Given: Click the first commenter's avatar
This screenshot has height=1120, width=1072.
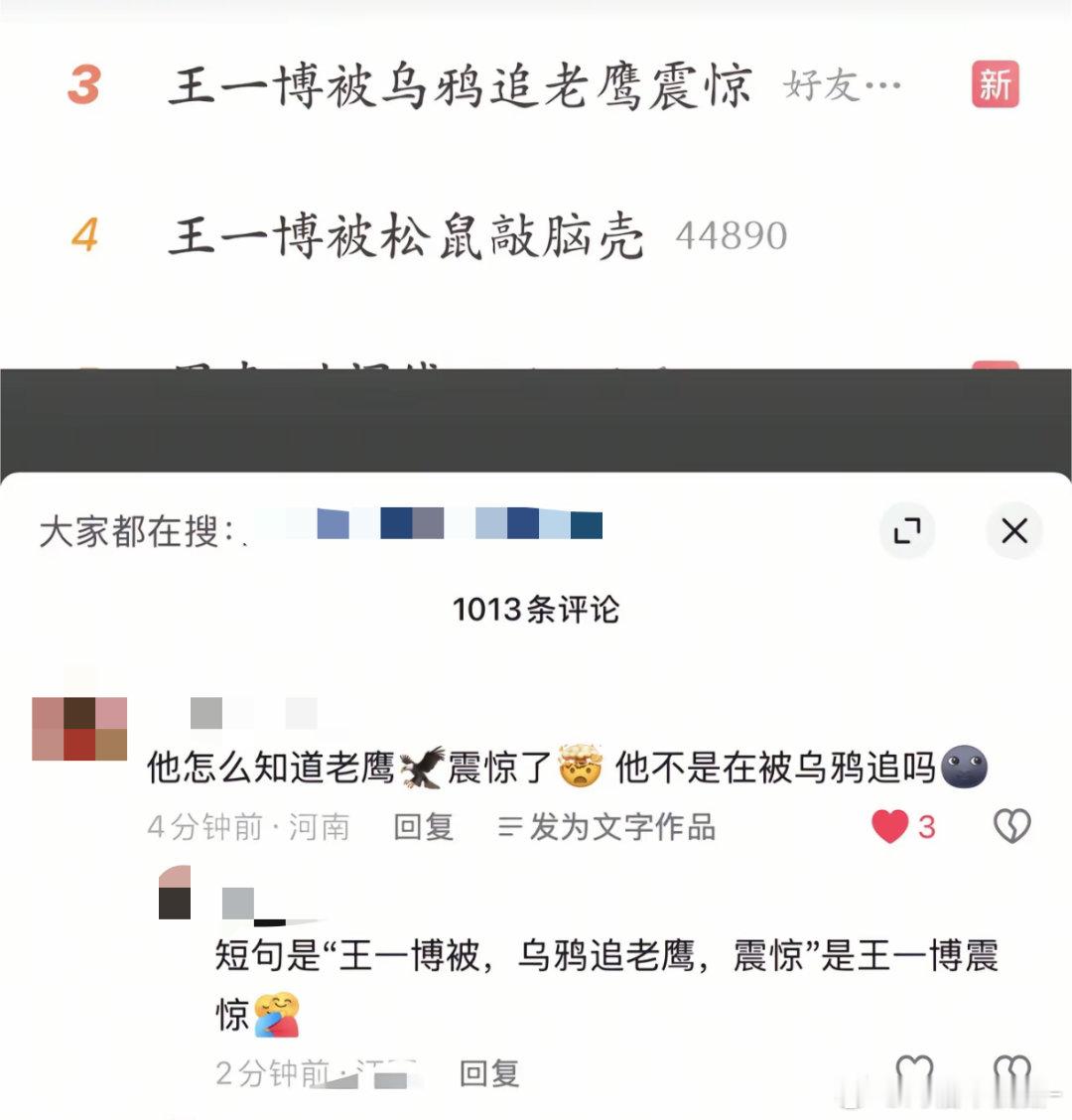Looking at the screenshot, I should tap(77, 726).
